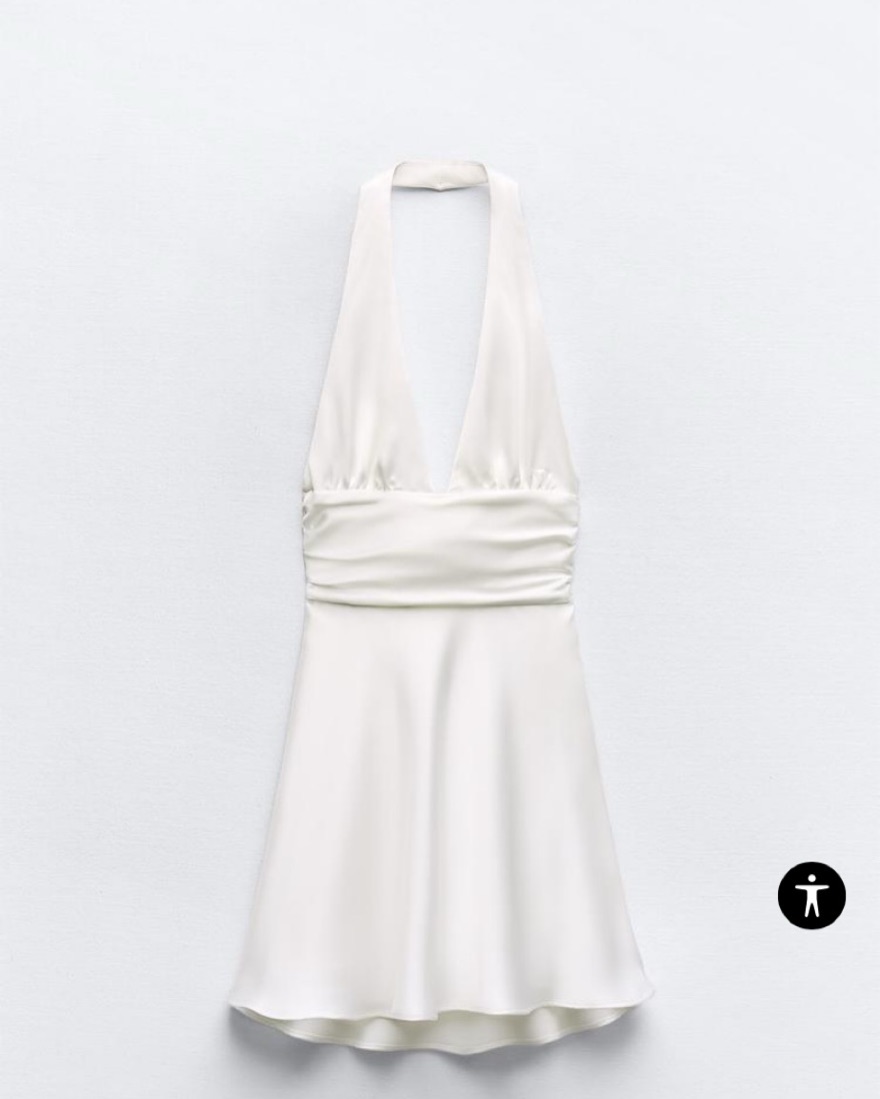
Task: Open the accessibility options button
Action: click(811, 895)
